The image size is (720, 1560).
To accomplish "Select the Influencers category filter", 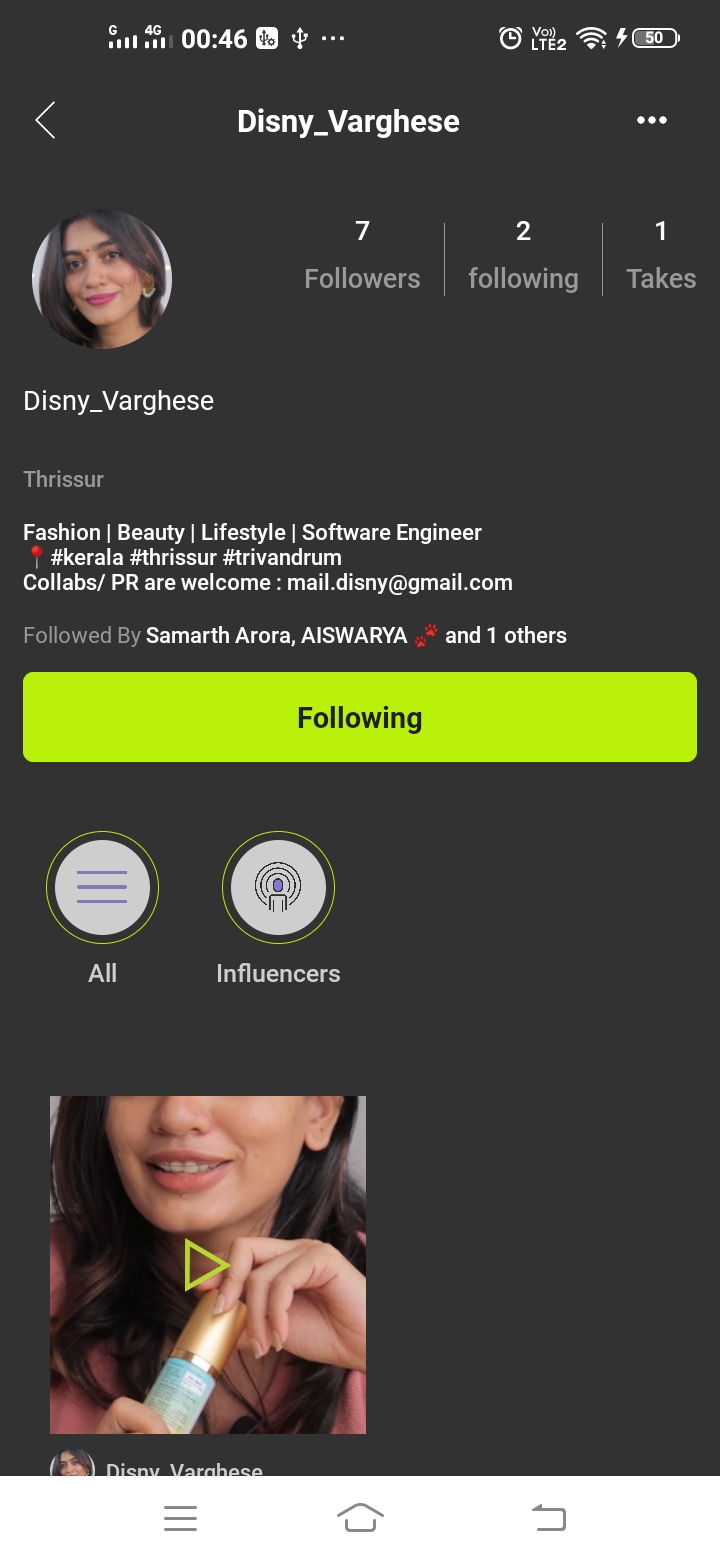I will pyautogui.click(x=278, y=887).
